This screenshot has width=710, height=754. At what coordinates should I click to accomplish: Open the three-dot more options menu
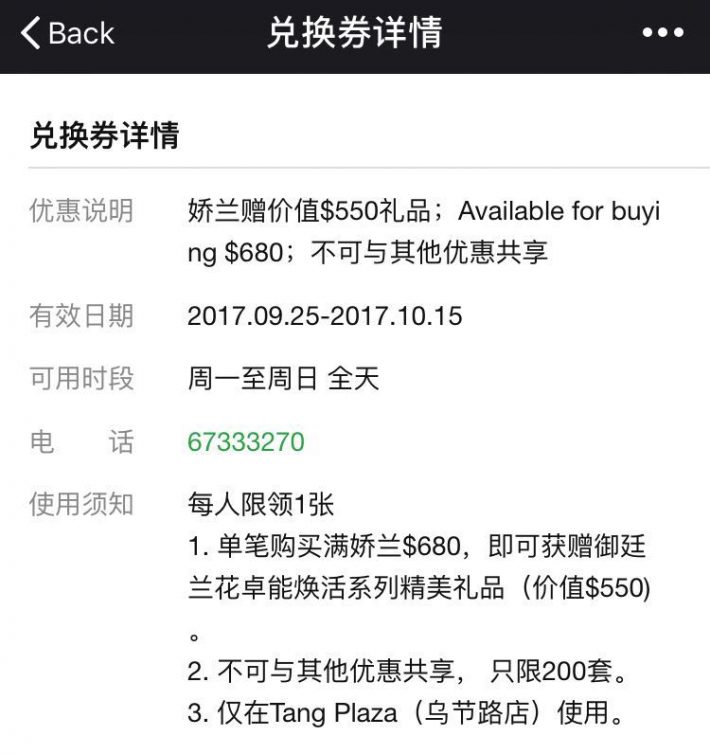(662, 34)
